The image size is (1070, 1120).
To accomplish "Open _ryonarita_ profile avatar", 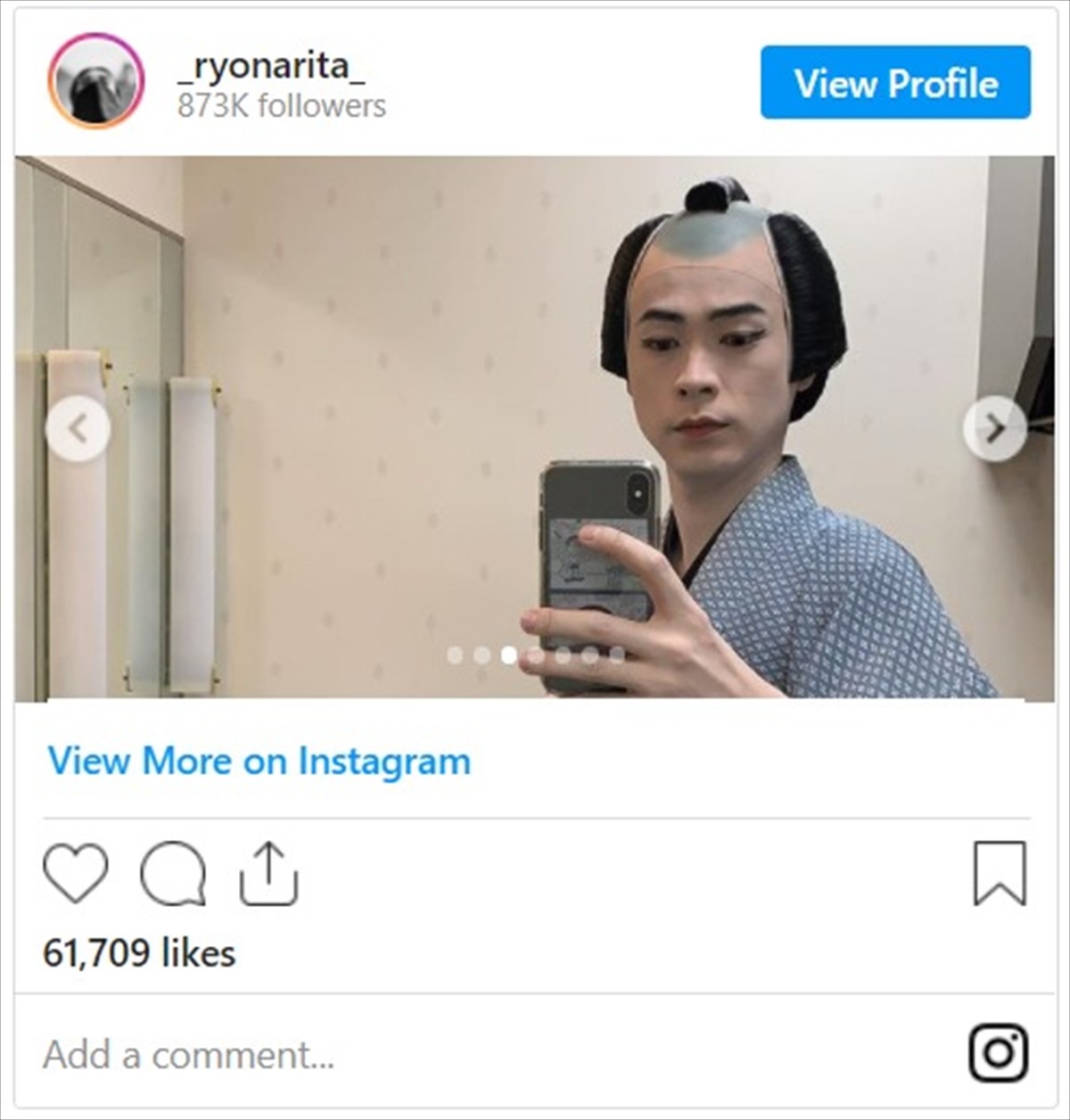I will pos(96,82).
